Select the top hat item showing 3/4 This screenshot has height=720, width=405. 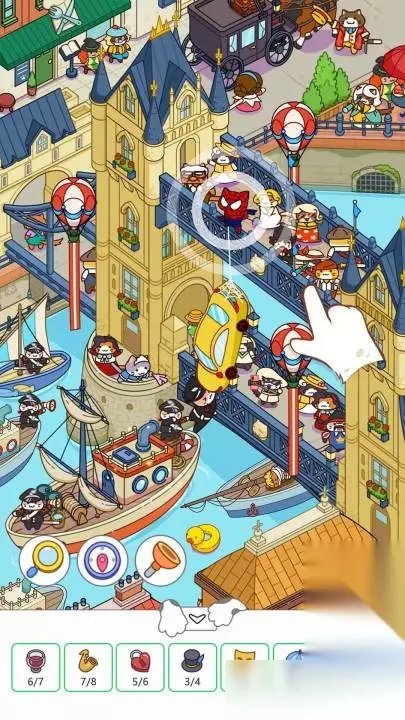[x=192, y=667]
